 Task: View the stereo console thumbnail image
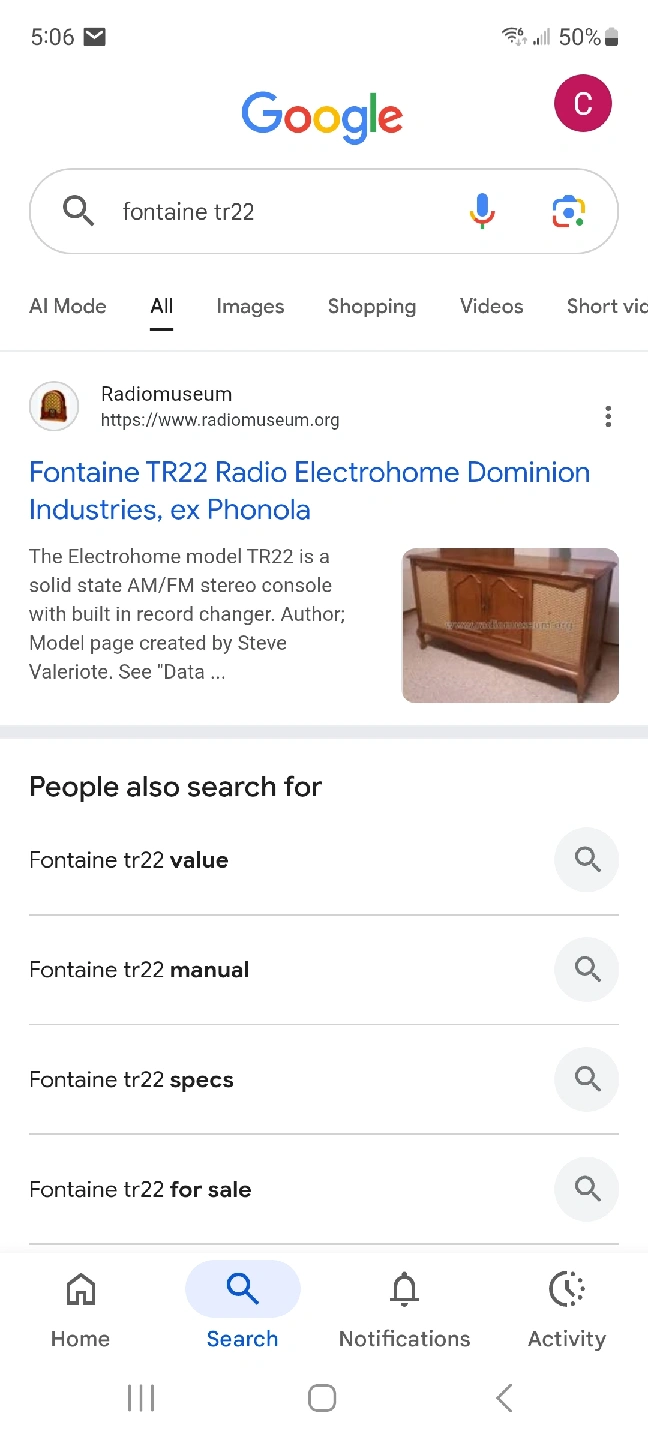[x=510, y=625]
